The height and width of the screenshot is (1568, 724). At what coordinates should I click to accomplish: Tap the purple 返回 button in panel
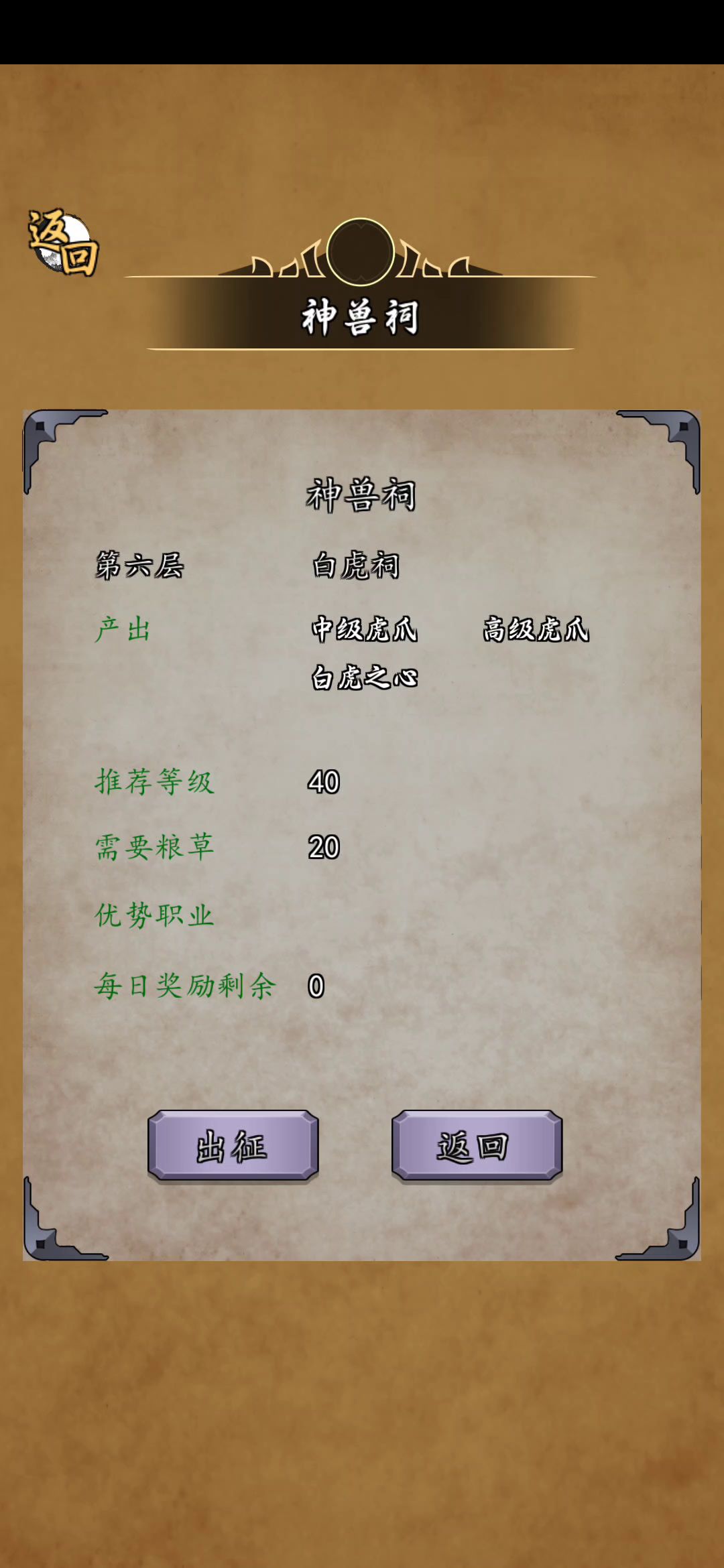coord(477,1146)
